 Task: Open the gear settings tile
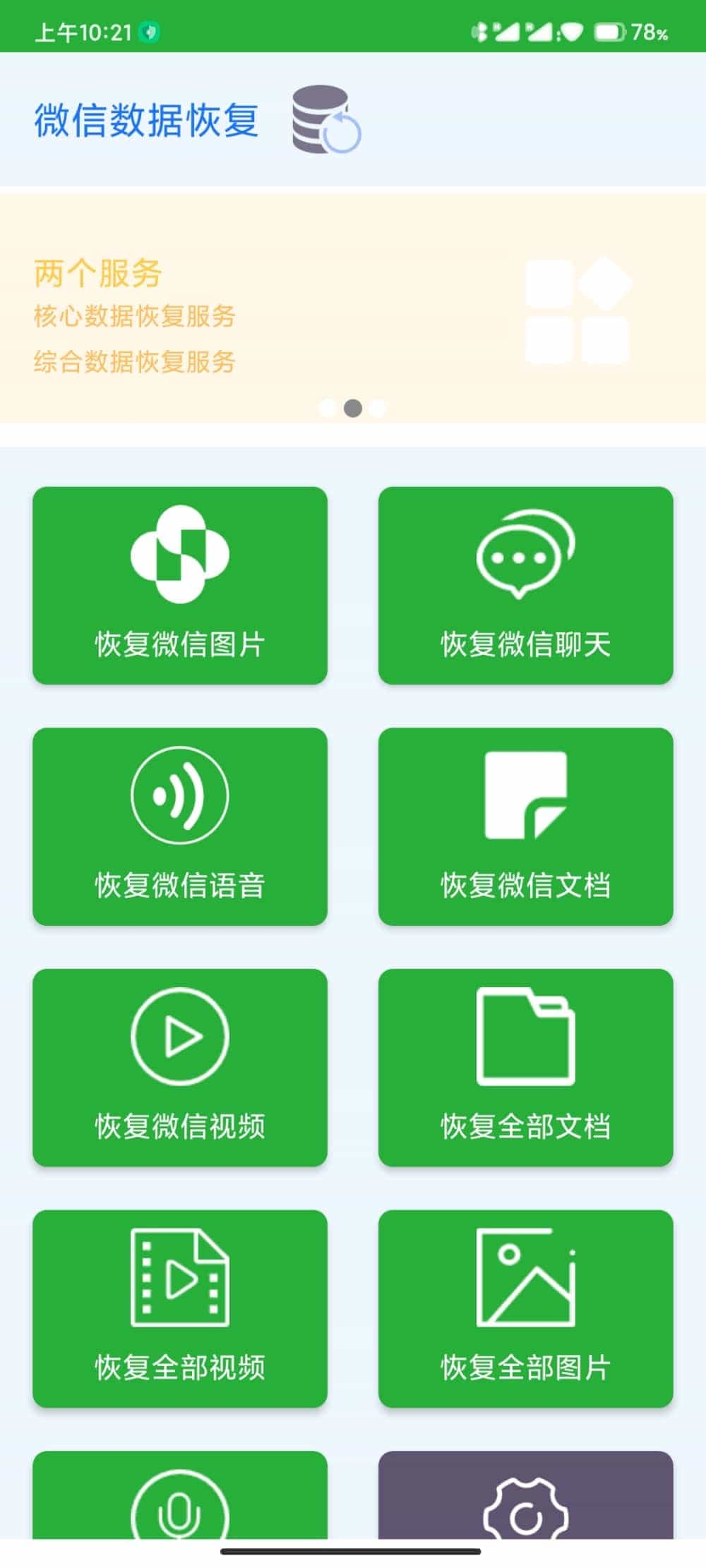pyautogui.click(x=526, y=1495)
